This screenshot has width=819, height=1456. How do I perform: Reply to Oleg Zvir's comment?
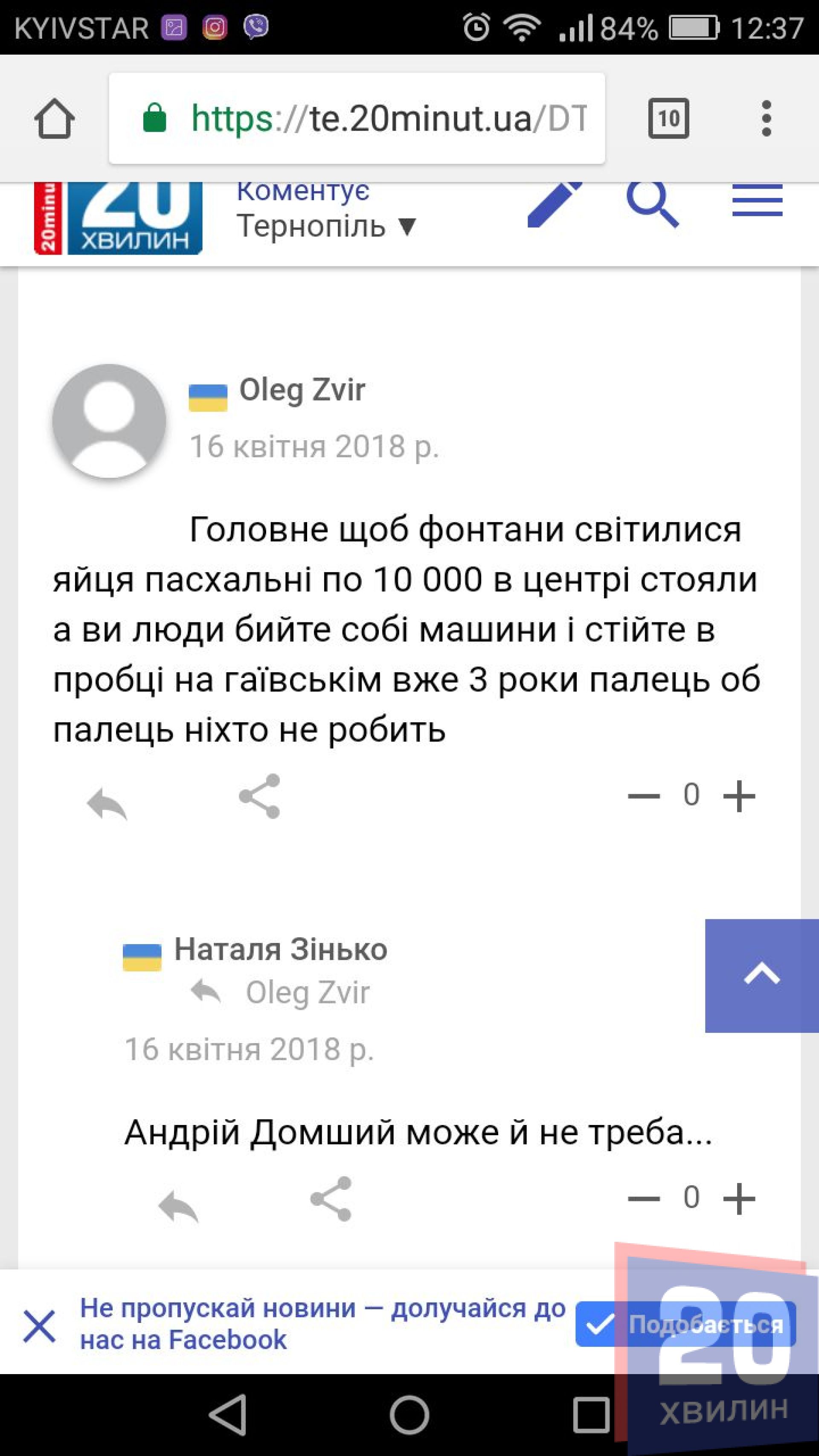coord(107,802)
